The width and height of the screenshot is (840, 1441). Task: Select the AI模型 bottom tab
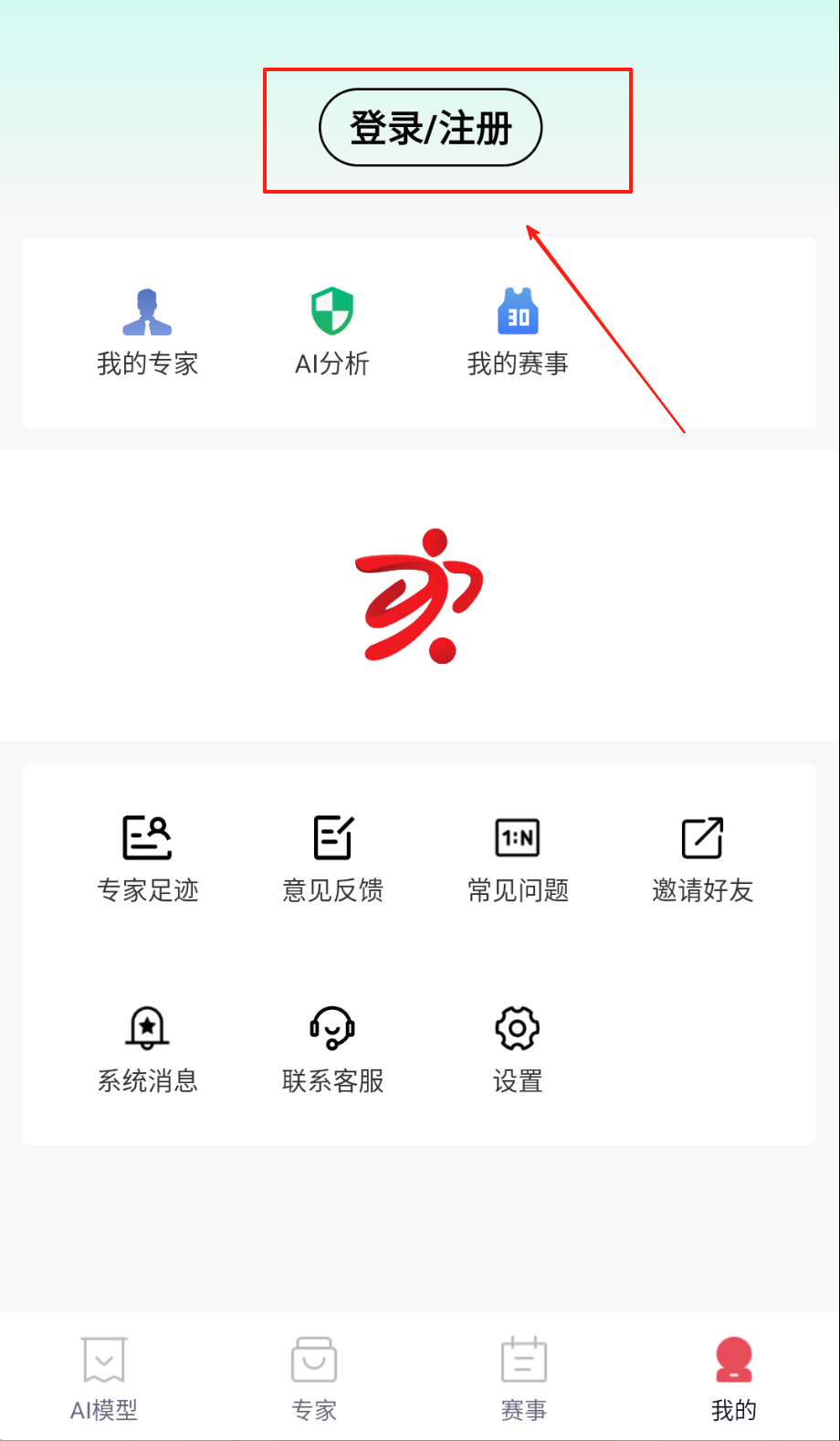pos(103,1374)
